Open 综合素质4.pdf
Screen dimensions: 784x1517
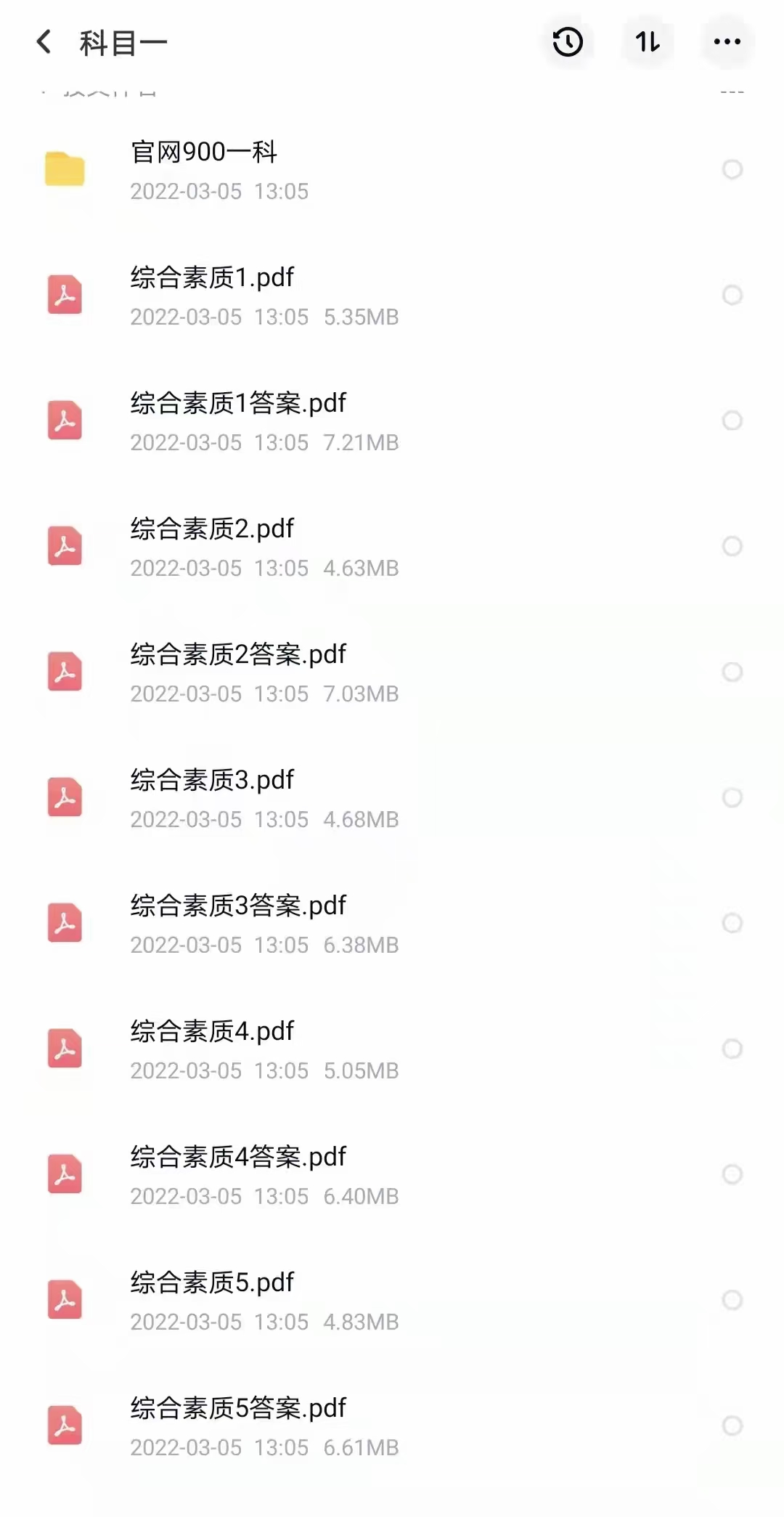point(212,1032)
